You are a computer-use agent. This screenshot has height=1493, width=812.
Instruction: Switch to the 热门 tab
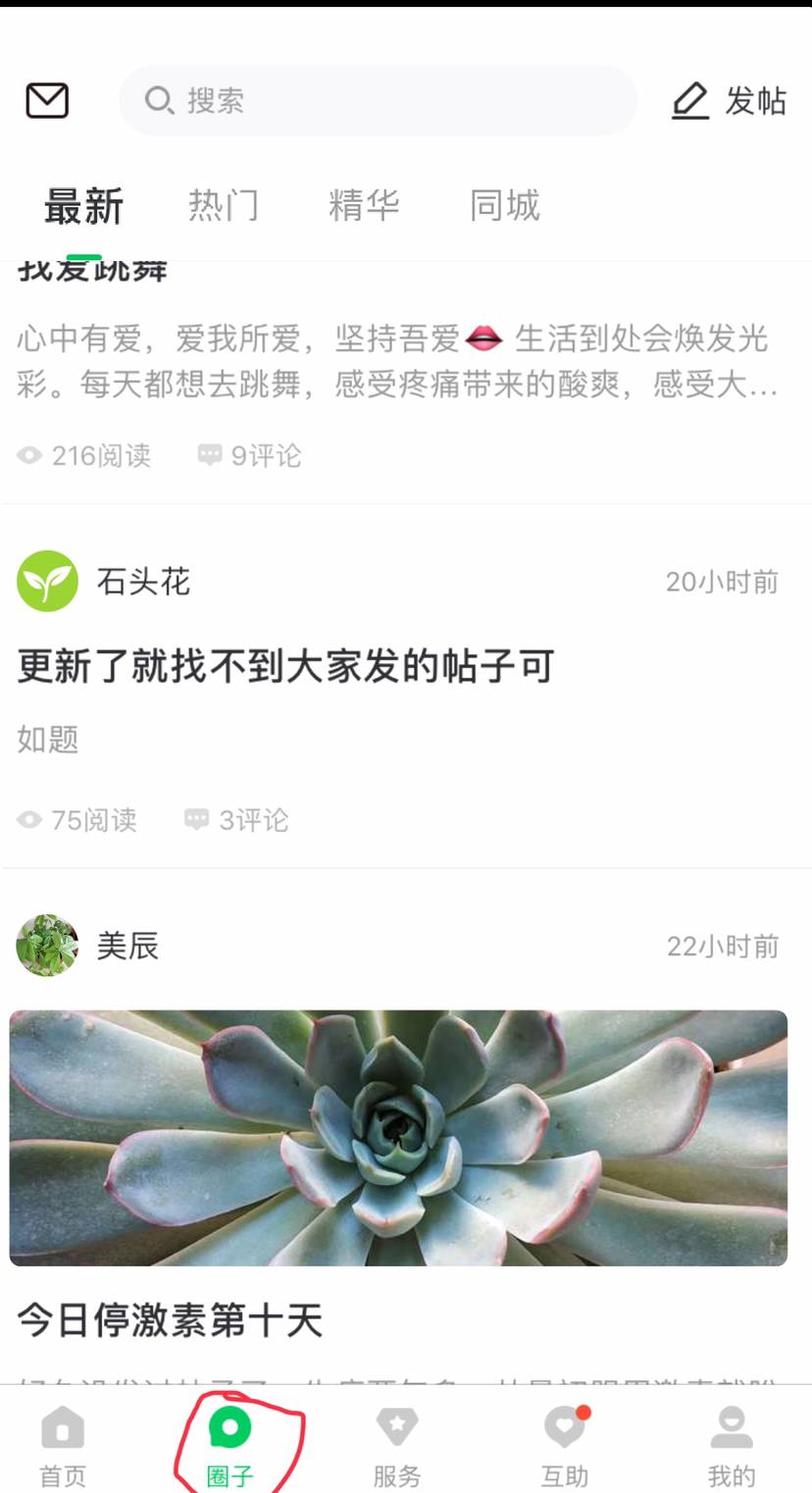224,206
